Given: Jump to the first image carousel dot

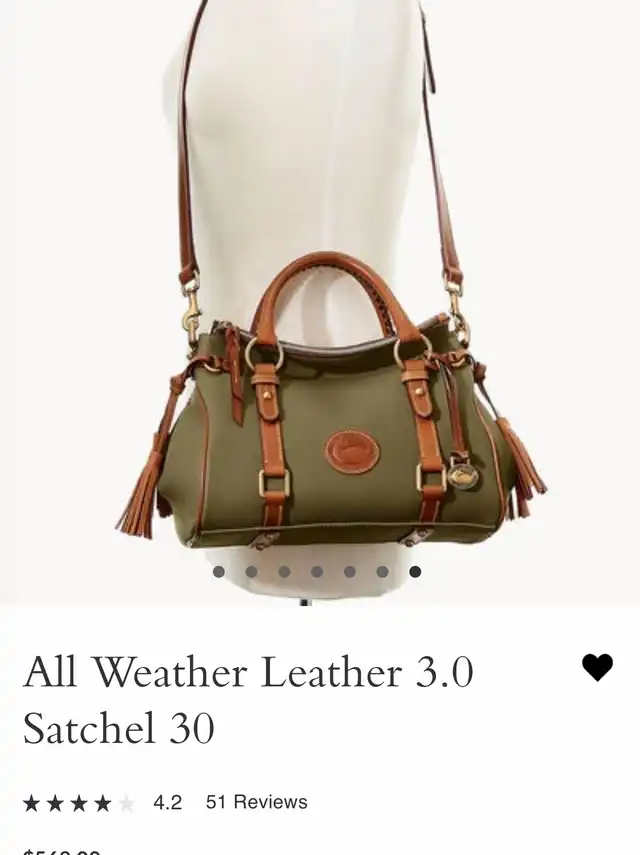Looking at the screenshot, I should [x=219, y=572].
